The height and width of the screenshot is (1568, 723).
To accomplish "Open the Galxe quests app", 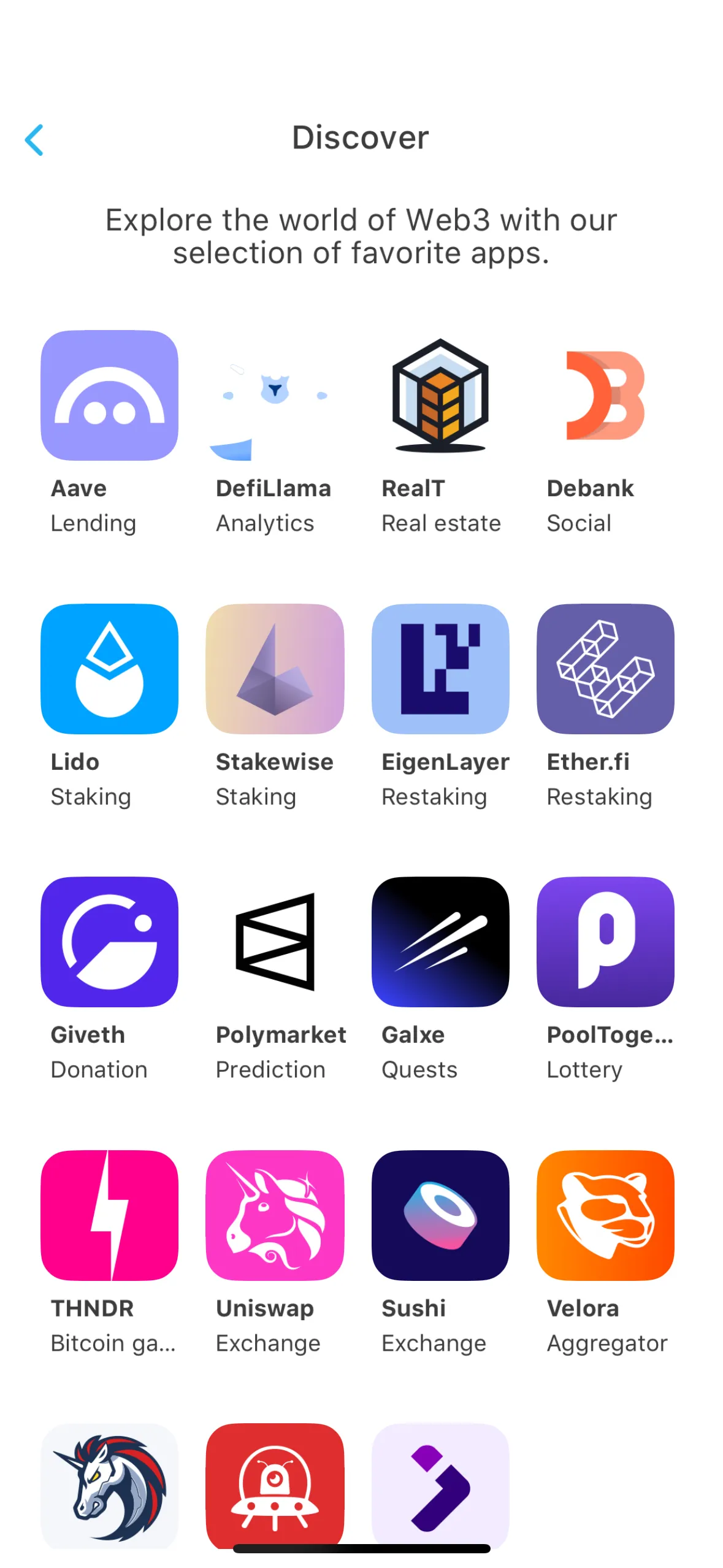I will click(440, 942).
